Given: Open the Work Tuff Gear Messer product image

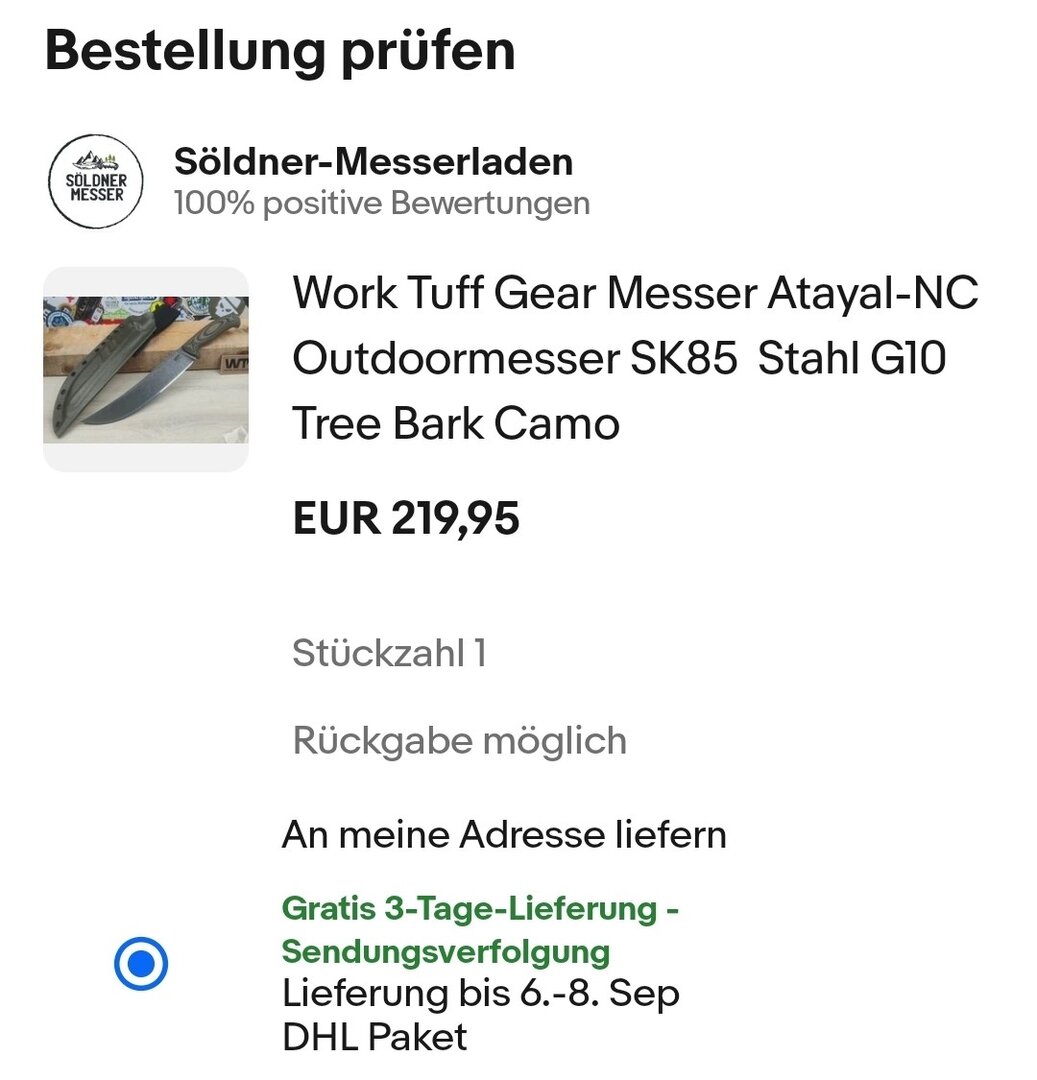Looking at the screenshot, I should (146, 369).
